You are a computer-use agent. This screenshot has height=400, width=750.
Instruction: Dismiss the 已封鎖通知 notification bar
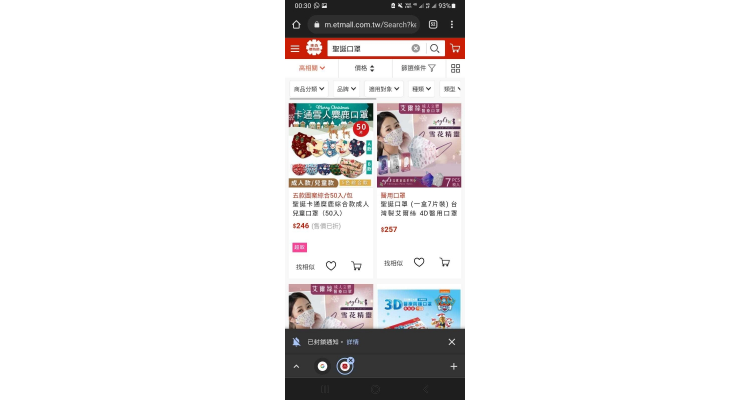451,342
